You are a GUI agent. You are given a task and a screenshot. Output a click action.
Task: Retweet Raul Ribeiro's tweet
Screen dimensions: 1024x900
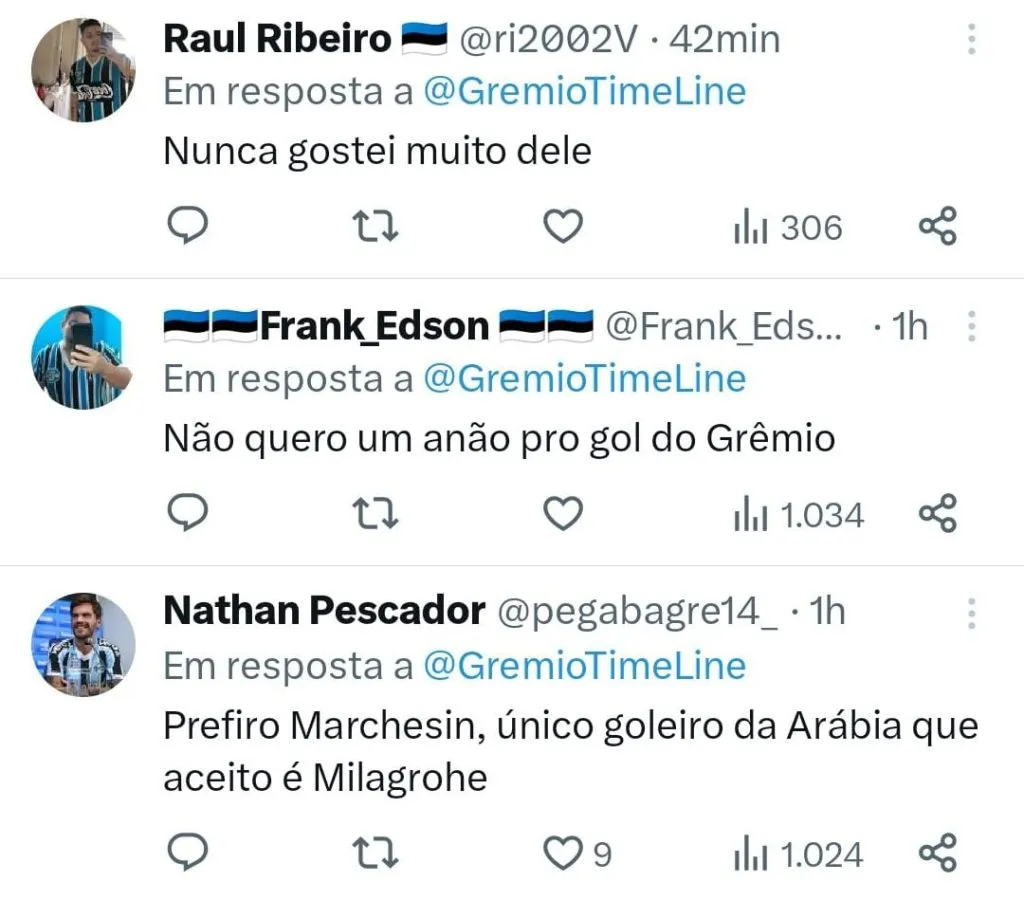[x=378, y=227]
